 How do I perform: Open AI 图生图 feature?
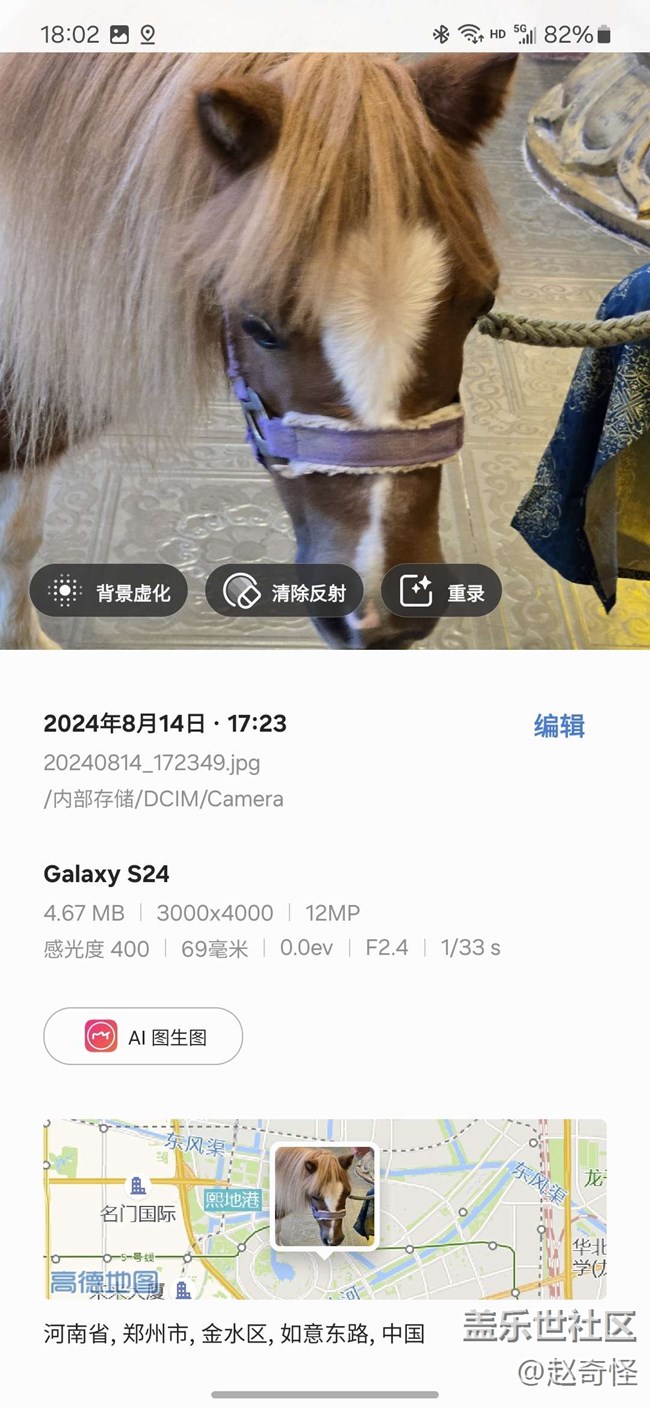tap(143, 1036)
